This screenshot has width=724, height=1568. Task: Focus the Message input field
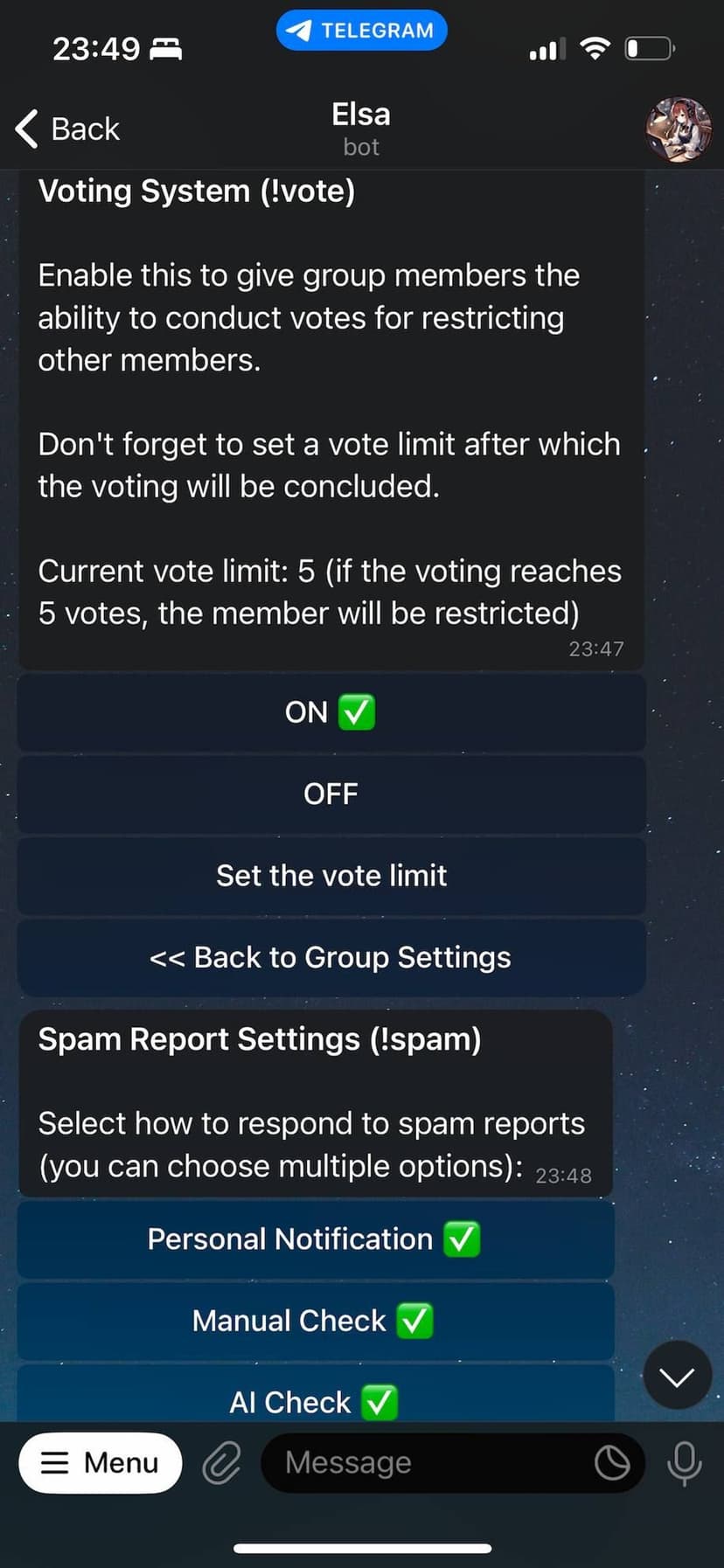(428, 1462)
